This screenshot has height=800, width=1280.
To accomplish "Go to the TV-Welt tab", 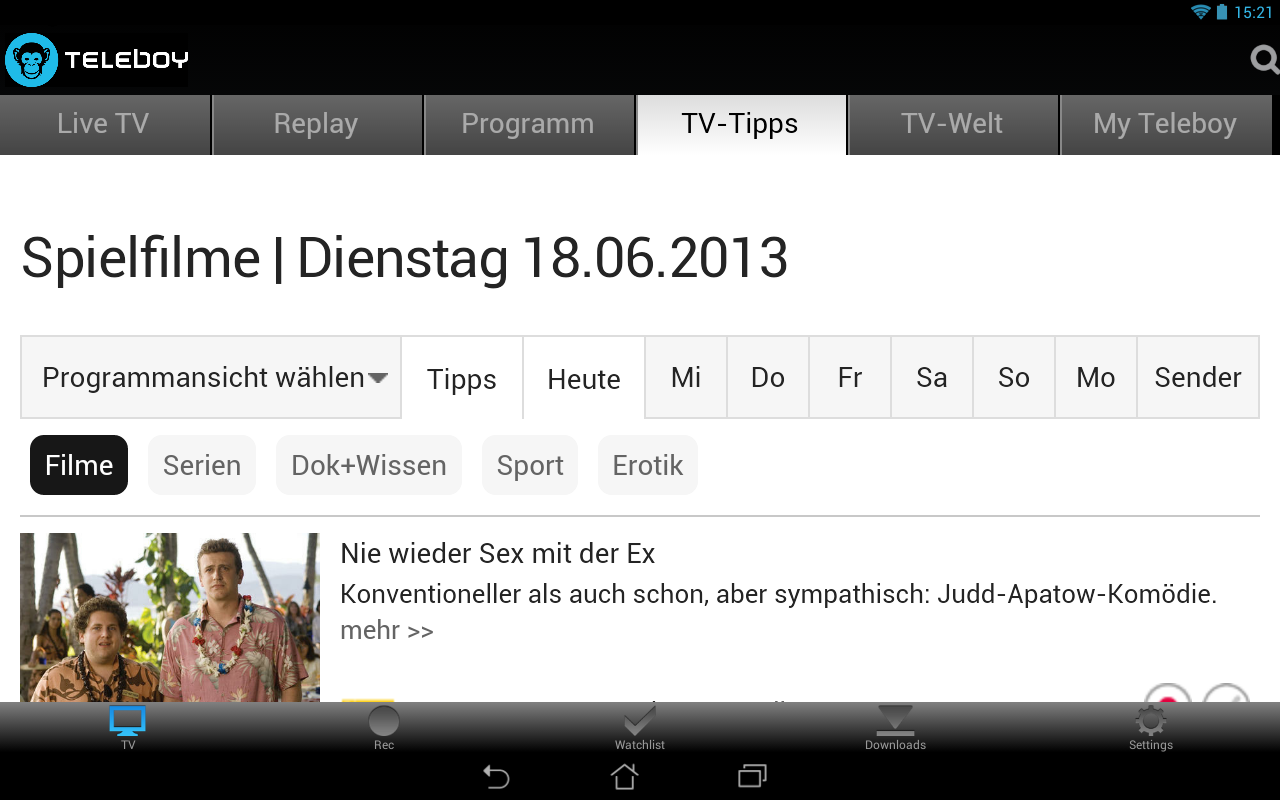I will 952,124.
